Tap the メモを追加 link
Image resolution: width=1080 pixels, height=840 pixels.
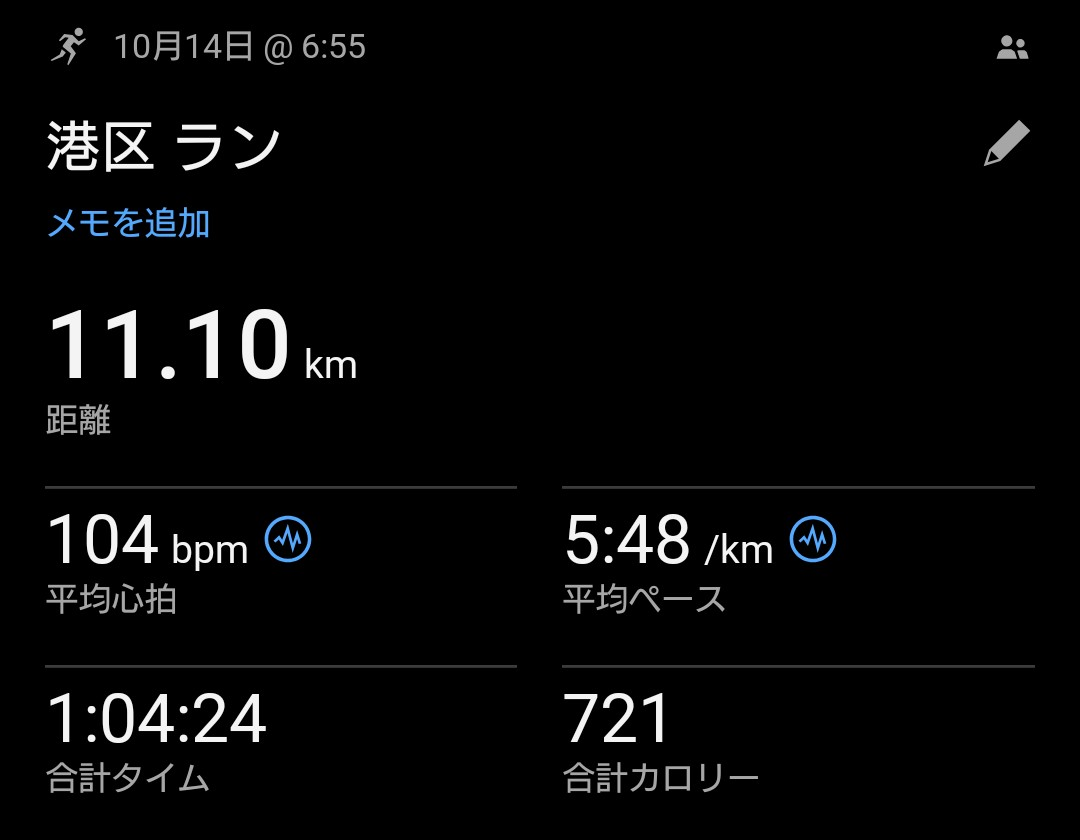coord(128,223)
